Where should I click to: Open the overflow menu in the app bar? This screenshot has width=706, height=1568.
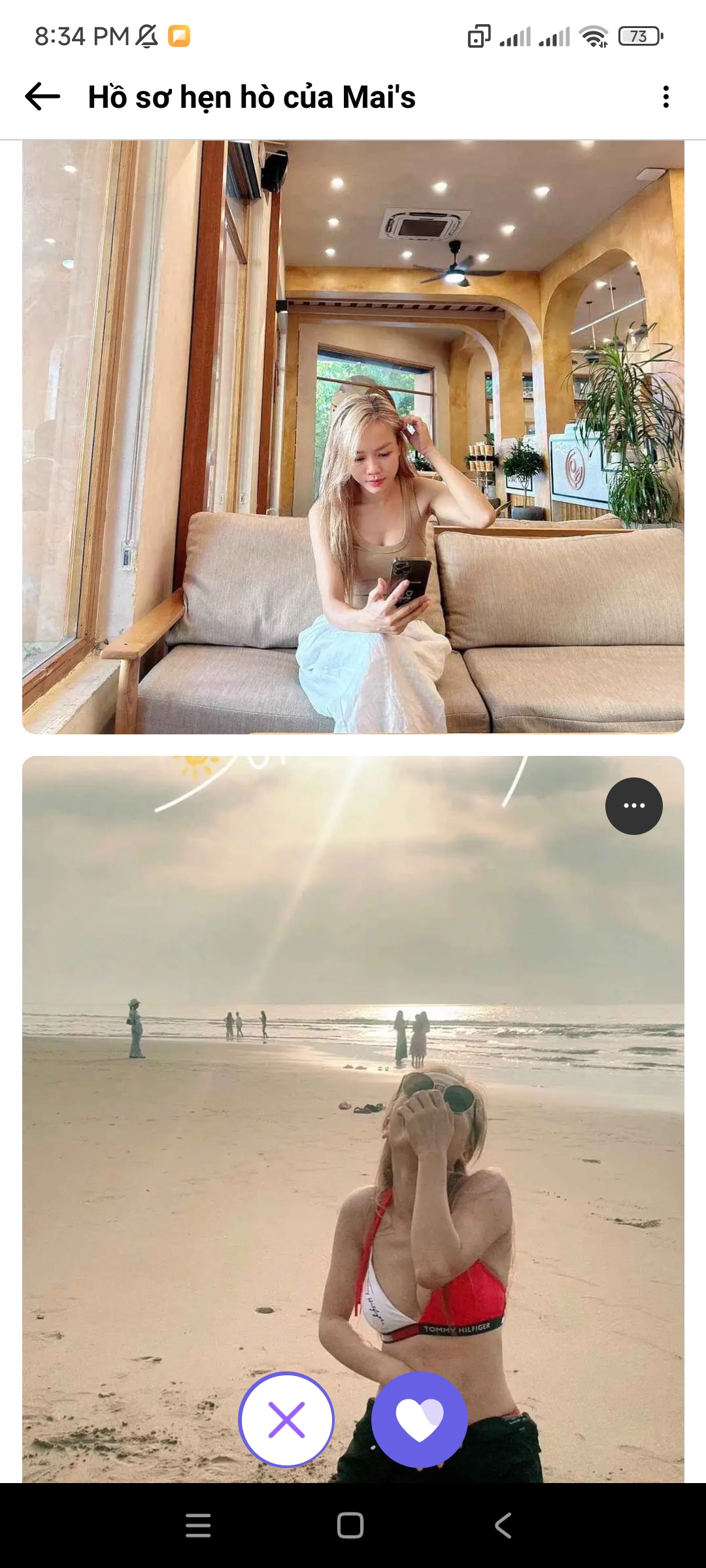(x=665, y=97)
